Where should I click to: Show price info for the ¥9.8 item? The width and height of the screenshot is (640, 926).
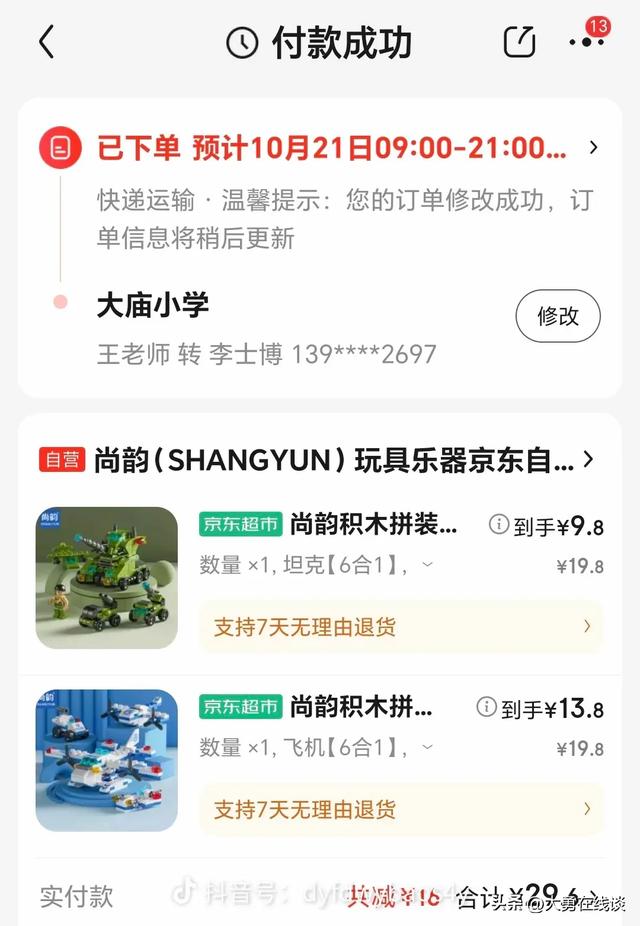click(x=498, y=525)
